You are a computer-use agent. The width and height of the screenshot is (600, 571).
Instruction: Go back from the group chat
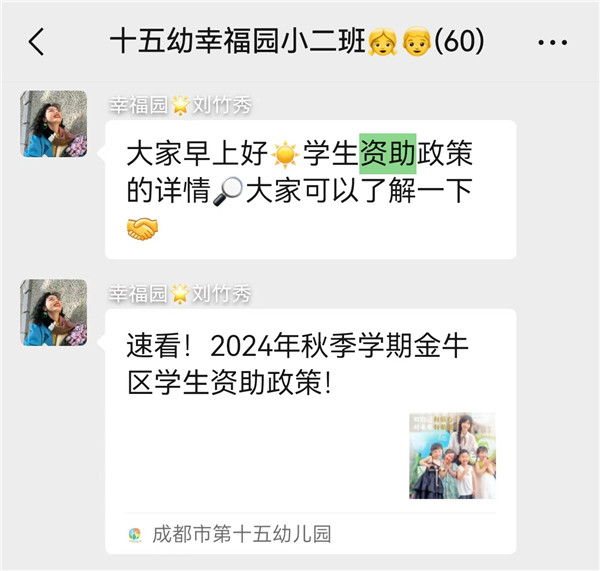click(37, 42)
